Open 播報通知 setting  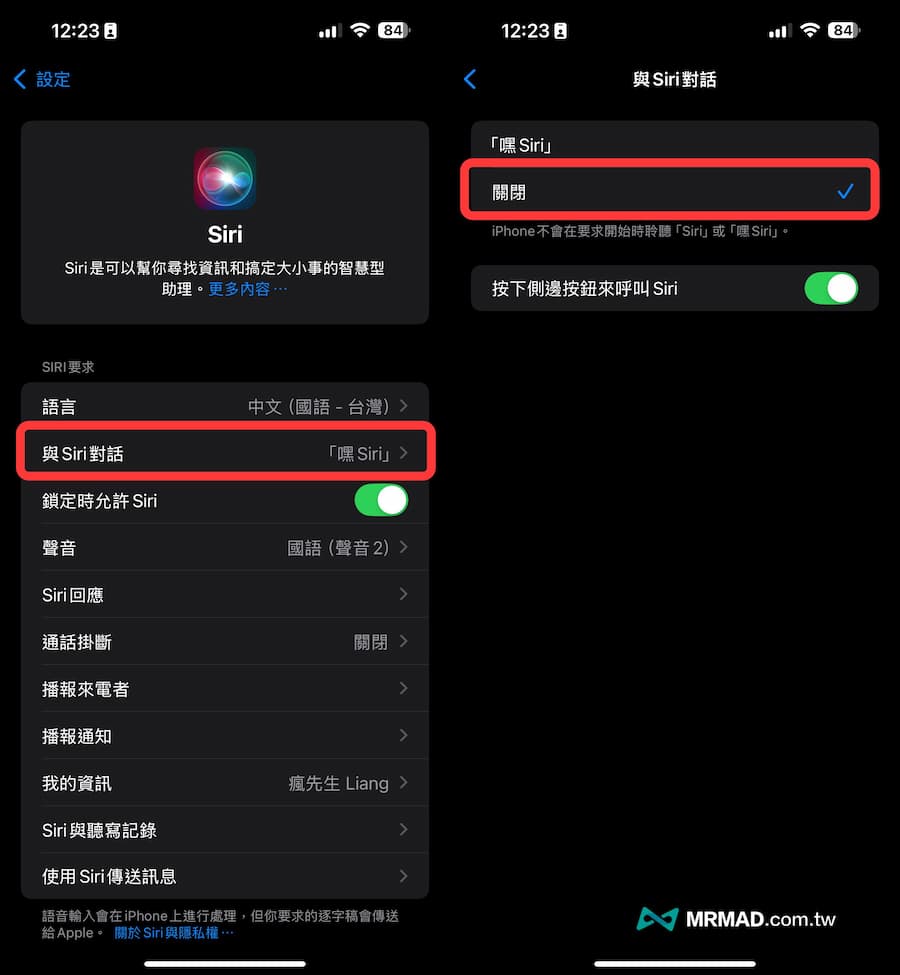pyautogui.click(x=225, y=736)
